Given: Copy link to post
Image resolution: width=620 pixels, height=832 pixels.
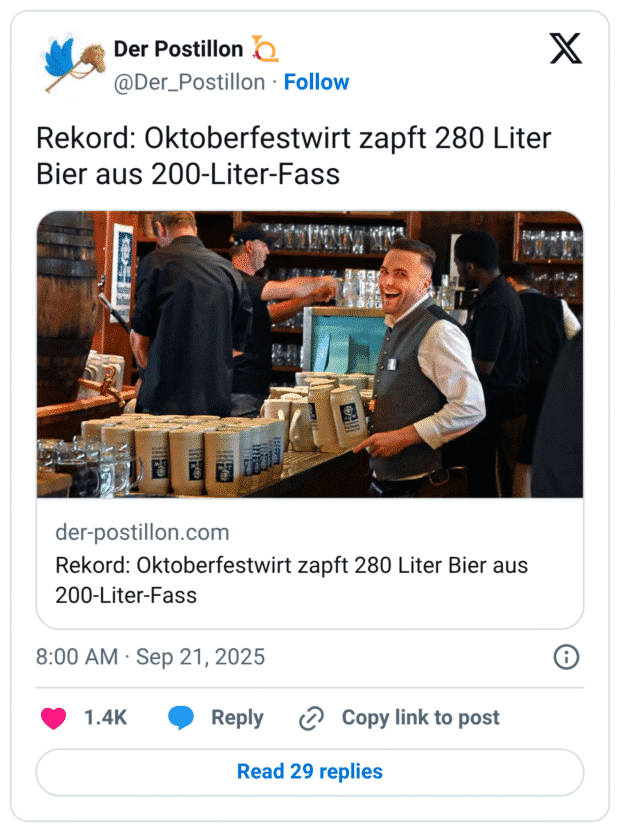Looking at the screenshot, I should (400, 718).
